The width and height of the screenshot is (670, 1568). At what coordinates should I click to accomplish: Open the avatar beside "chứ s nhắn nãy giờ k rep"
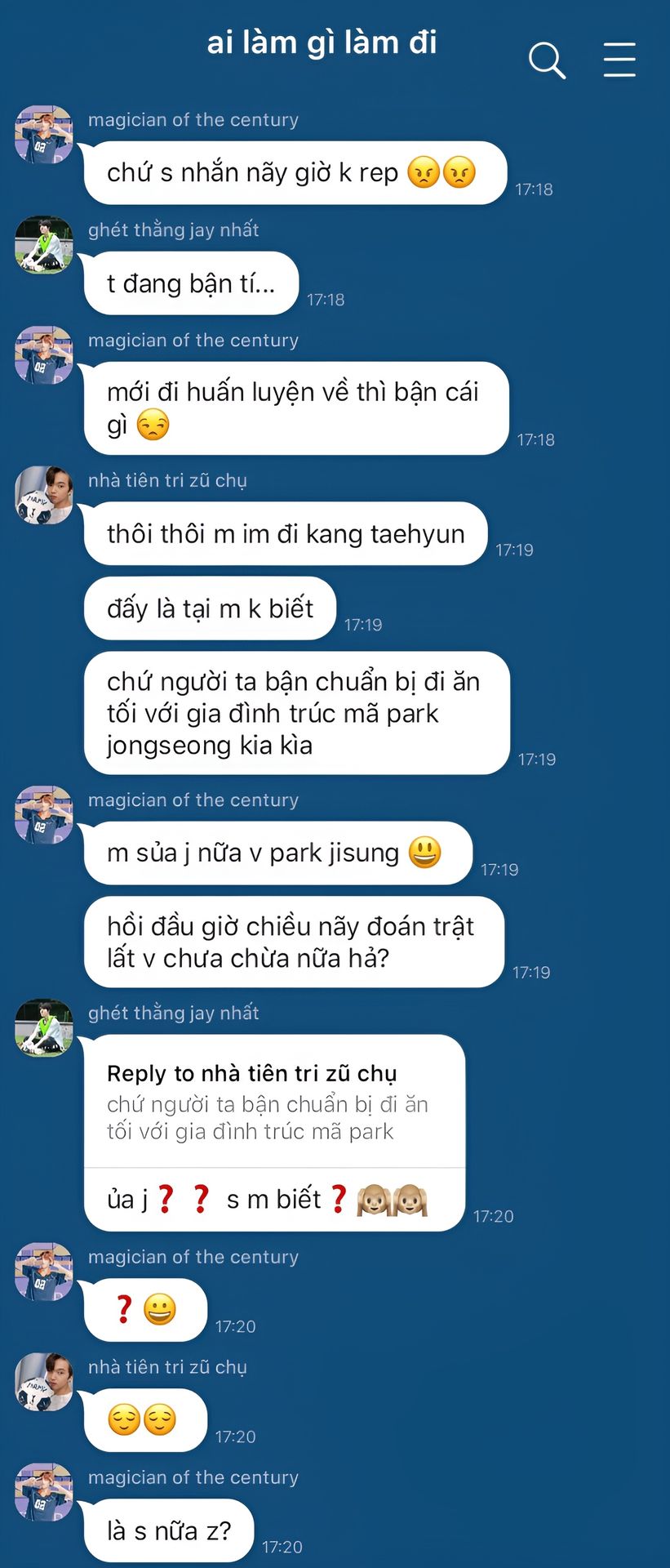[44, 135]
